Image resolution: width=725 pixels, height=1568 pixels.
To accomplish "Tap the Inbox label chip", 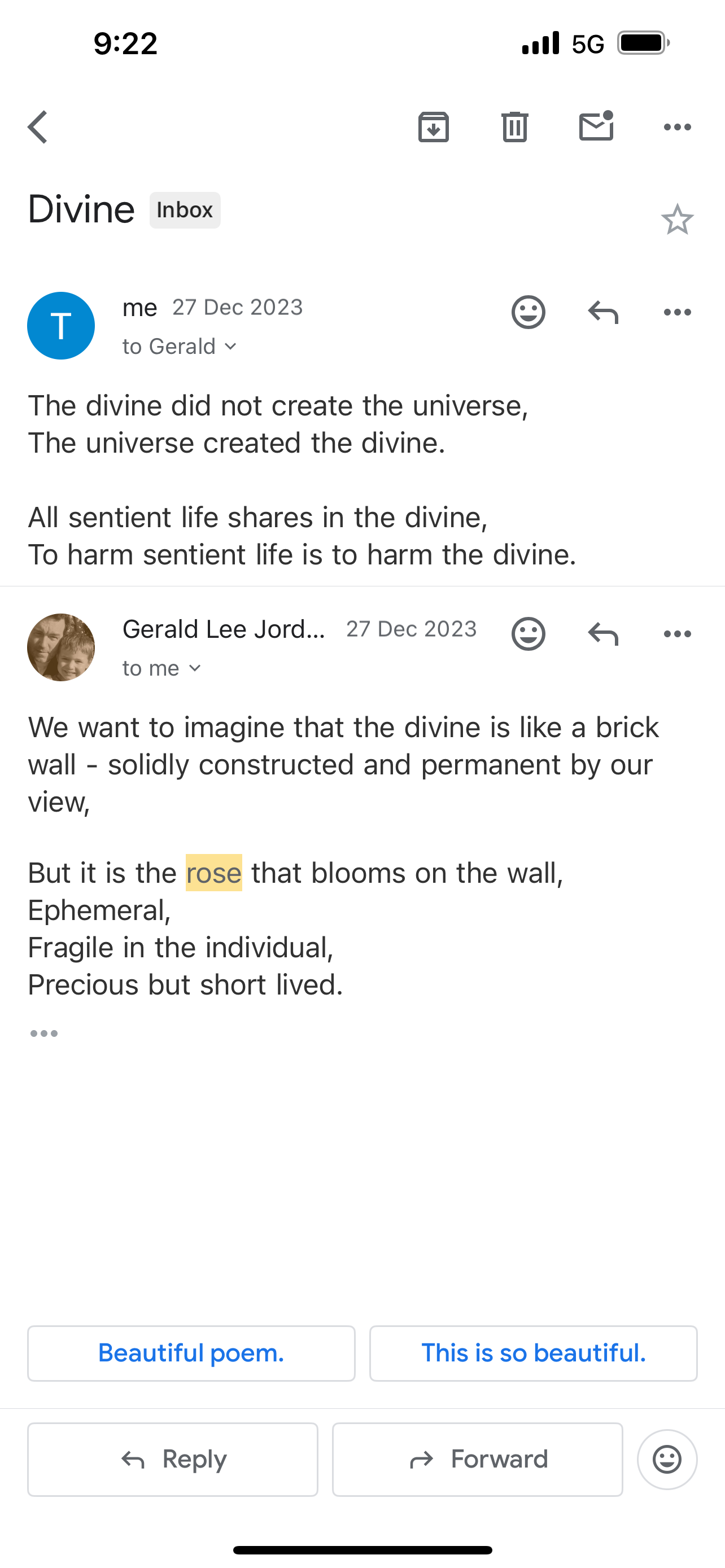I will click(x=185, y=211).
